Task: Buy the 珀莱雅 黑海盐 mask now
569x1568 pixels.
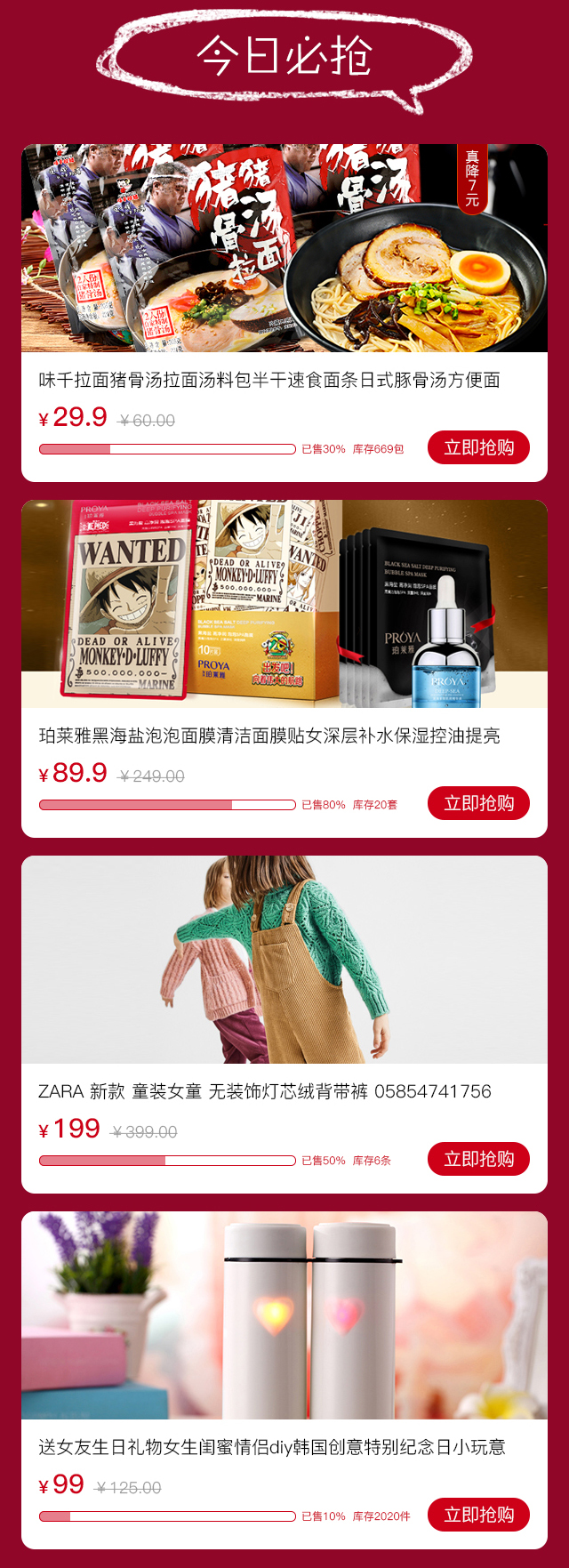Action: (478, 803)
